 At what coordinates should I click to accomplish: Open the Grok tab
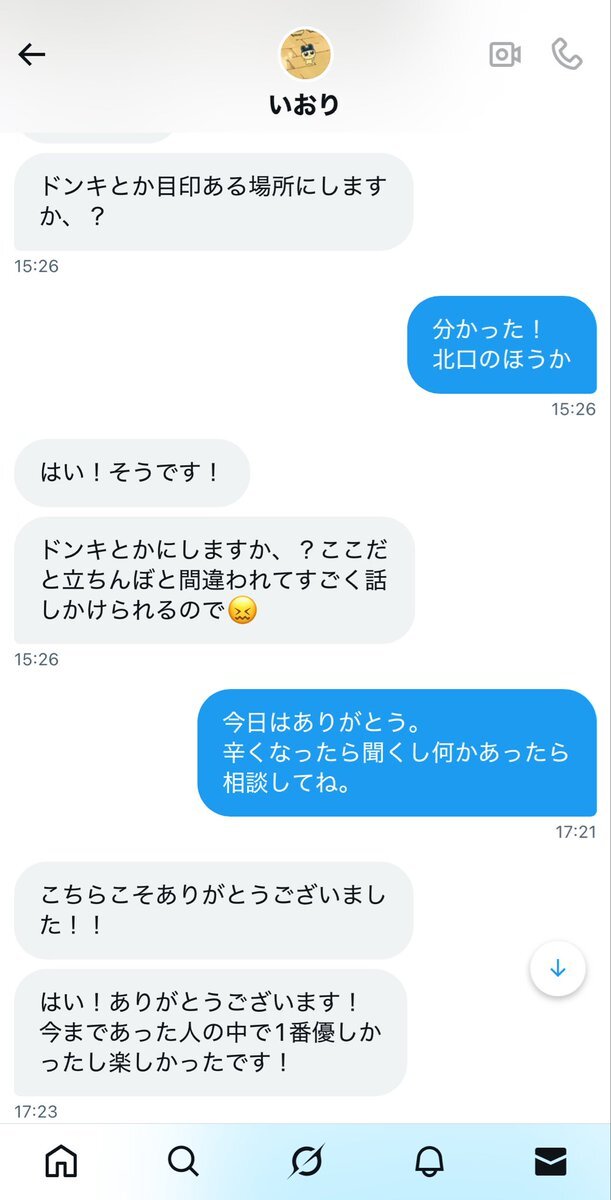click(x=306, y=1160)
